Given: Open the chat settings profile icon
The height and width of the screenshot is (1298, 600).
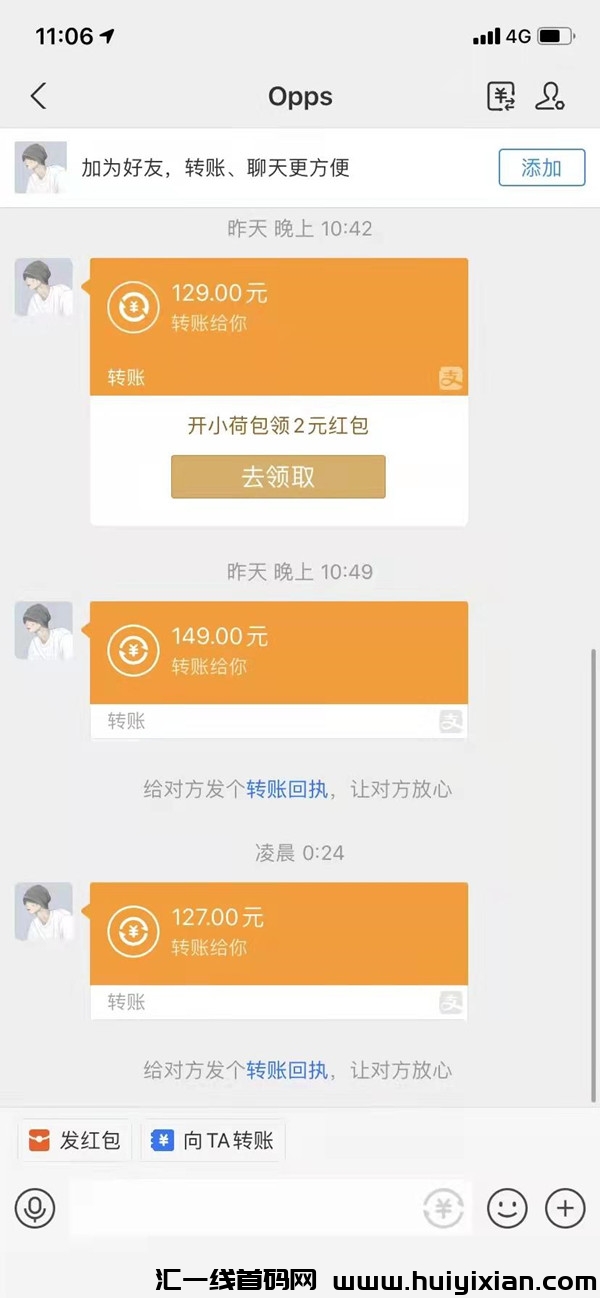Looking at the screenshot, I should 550,96.
